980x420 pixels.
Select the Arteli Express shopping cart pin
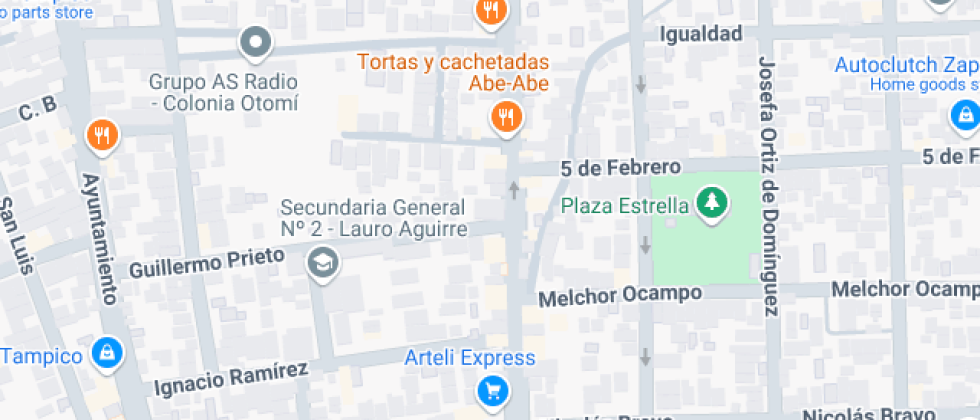point(491,389)
